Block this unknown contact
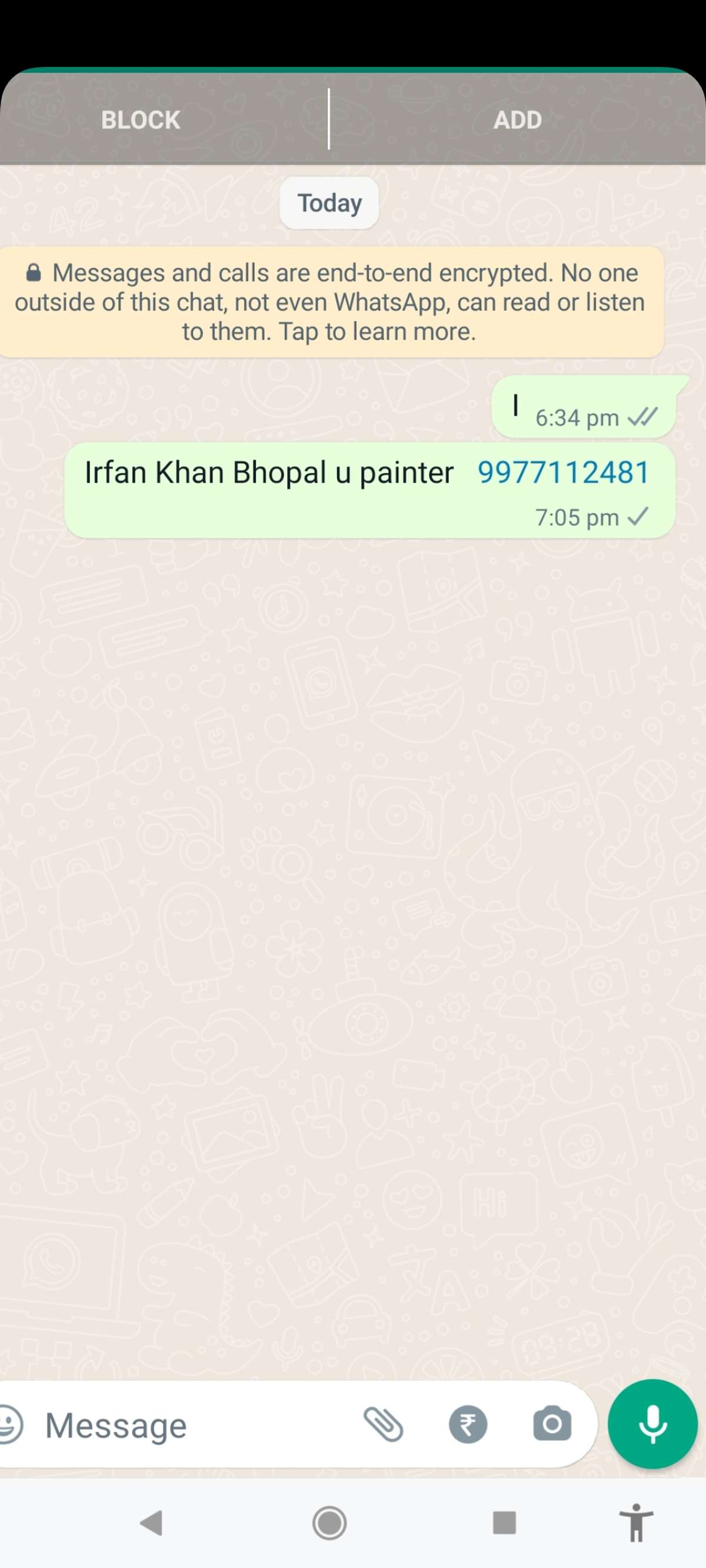Image resolution: width=706 pixels, height=1568 pixels. point(141,120)
